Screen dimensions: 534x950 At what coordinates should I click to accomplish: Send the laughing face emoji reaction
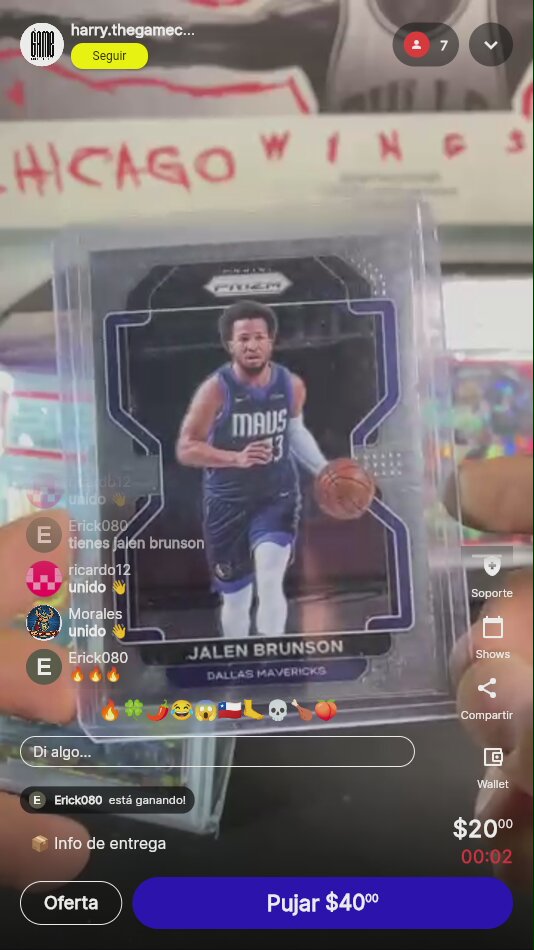point(181,710)
